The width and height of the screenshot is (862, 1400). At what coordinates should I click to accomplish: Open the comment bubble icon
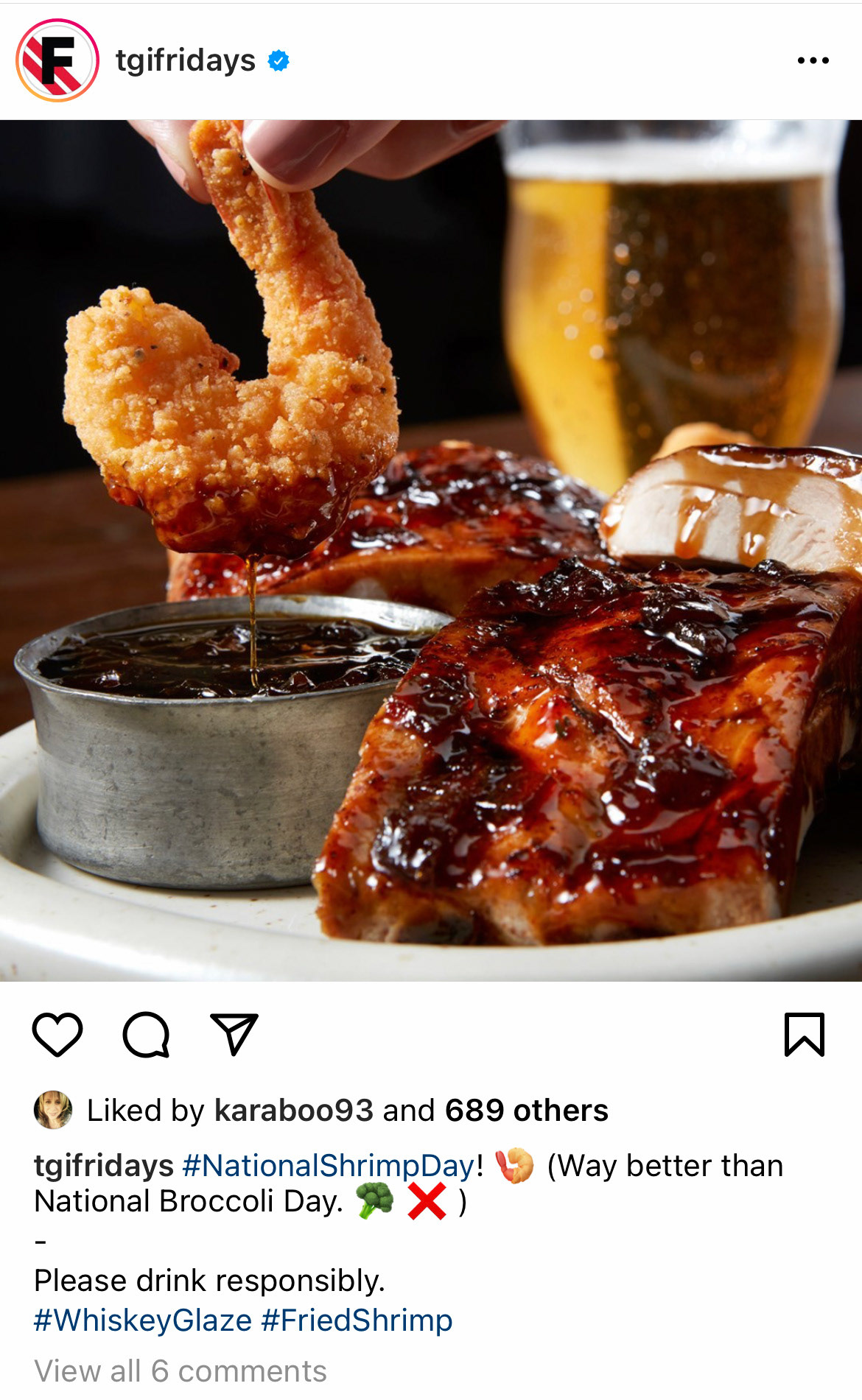click(146, 1034)
